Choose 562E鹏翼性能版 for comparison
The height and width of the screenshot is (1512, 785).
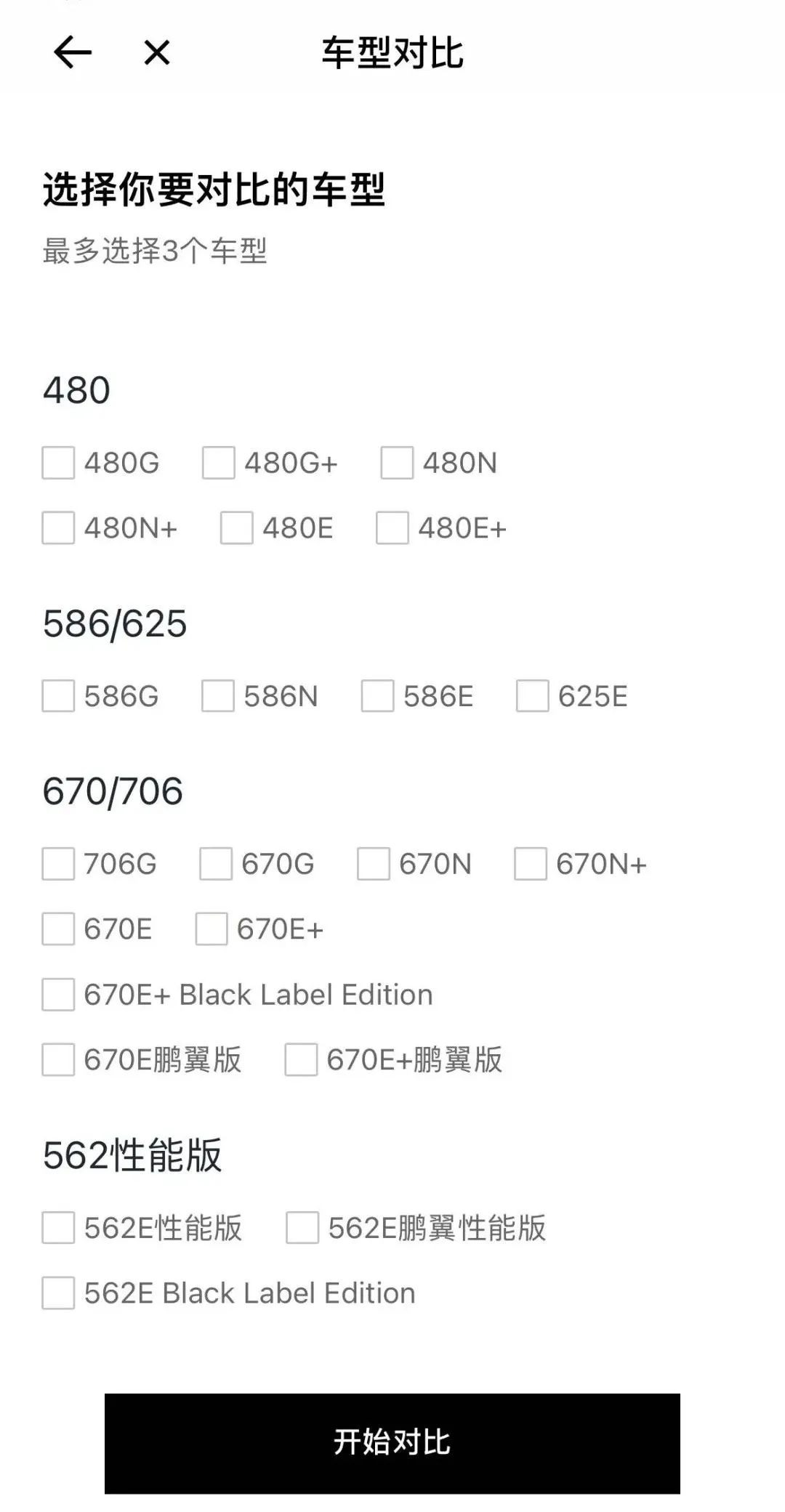(x=302, y=1228)
